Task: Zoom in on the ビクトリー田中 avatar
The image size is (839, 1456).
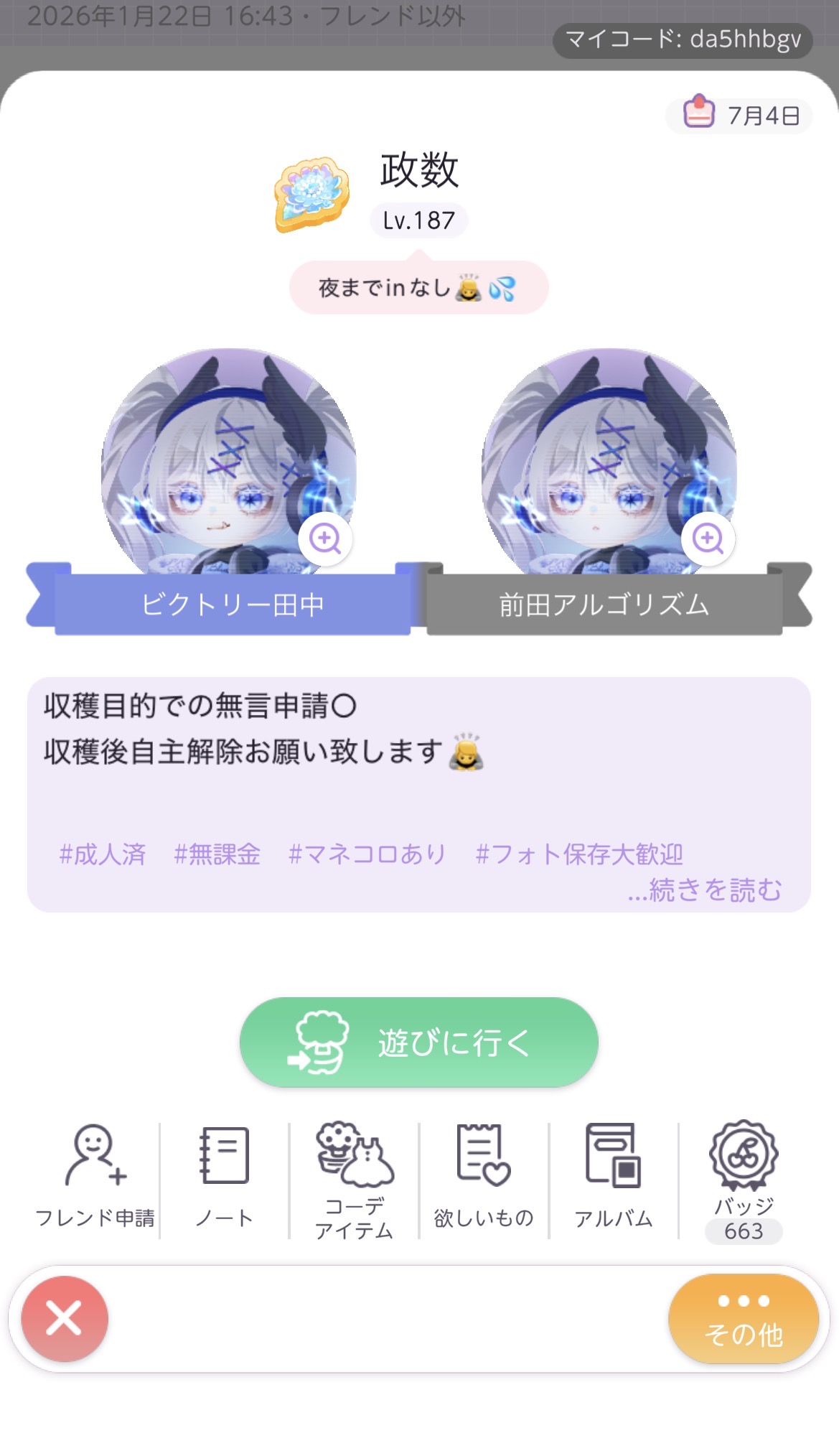Action: coord(325,538)
